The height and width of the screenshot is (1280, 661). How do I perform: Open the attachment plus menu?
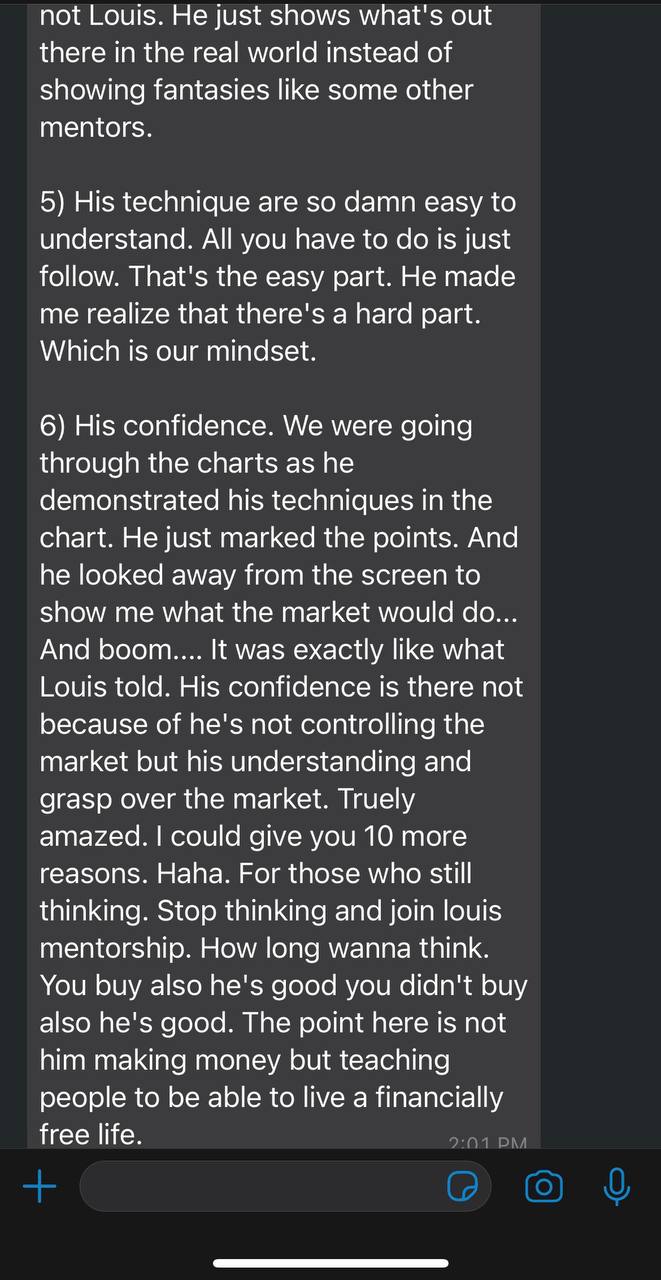point(39,1187)
